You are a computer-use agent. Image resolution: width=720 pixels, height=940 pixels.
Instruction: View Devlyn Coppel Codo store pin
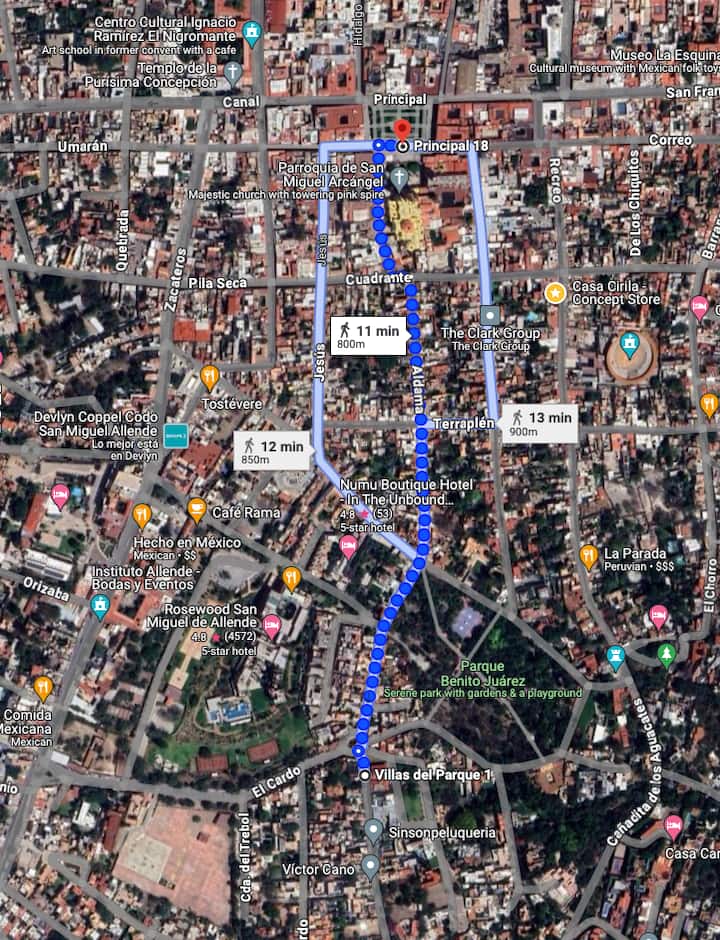point(176,435)
